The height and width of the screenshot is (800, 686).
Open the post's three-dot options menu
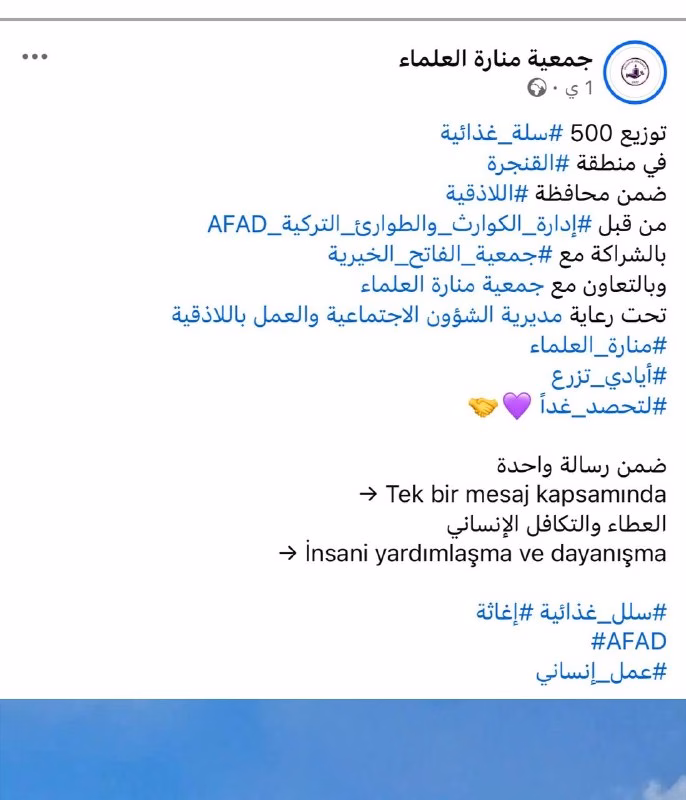click(x=35, y=56)
